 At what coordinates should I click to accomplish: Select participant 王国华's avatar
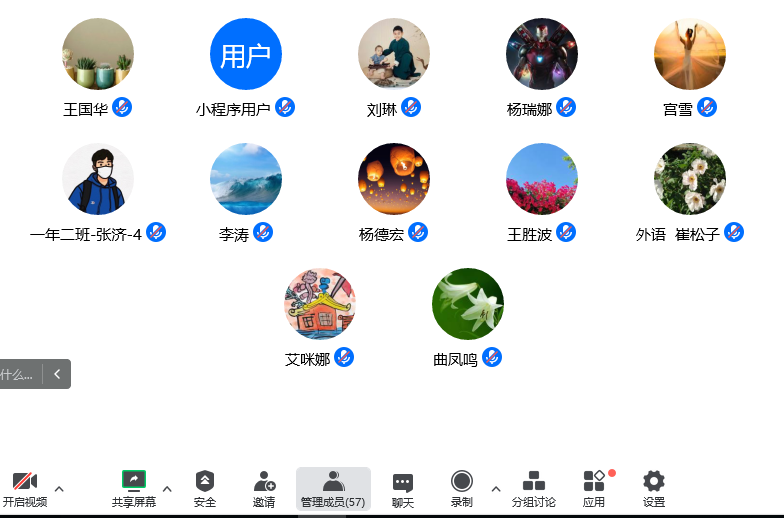pyautogui.click(x=98, y=54)
